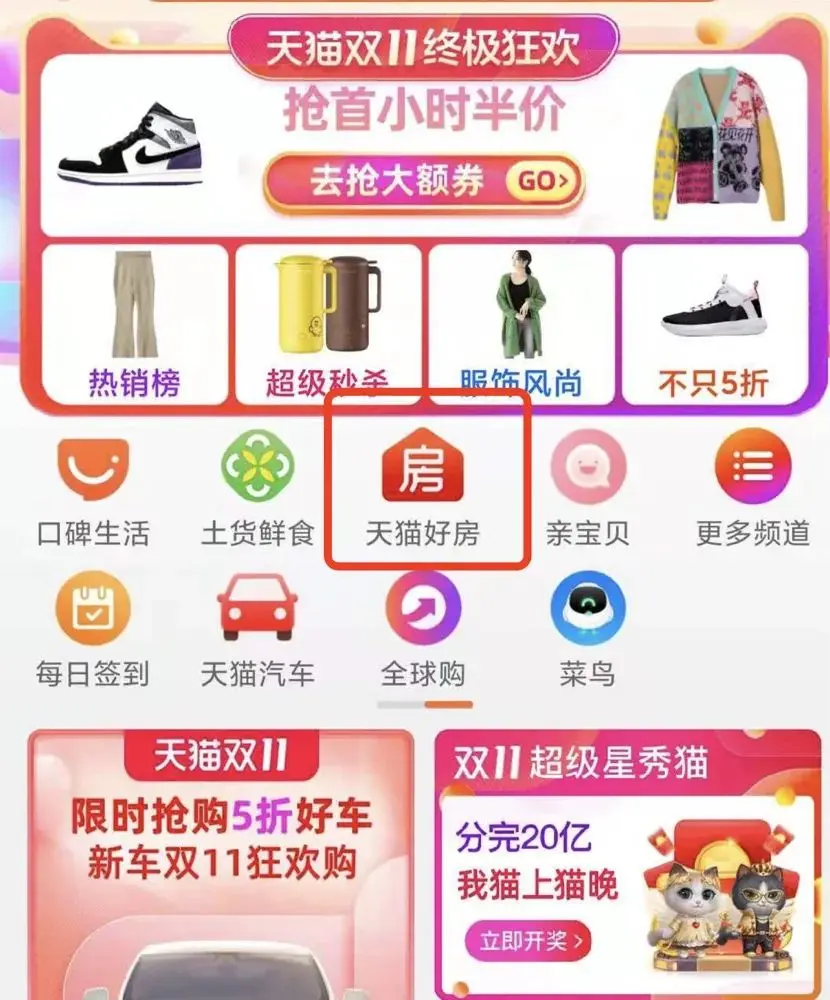Go to 土货鲜食 channel

click(x=258, y=490)
